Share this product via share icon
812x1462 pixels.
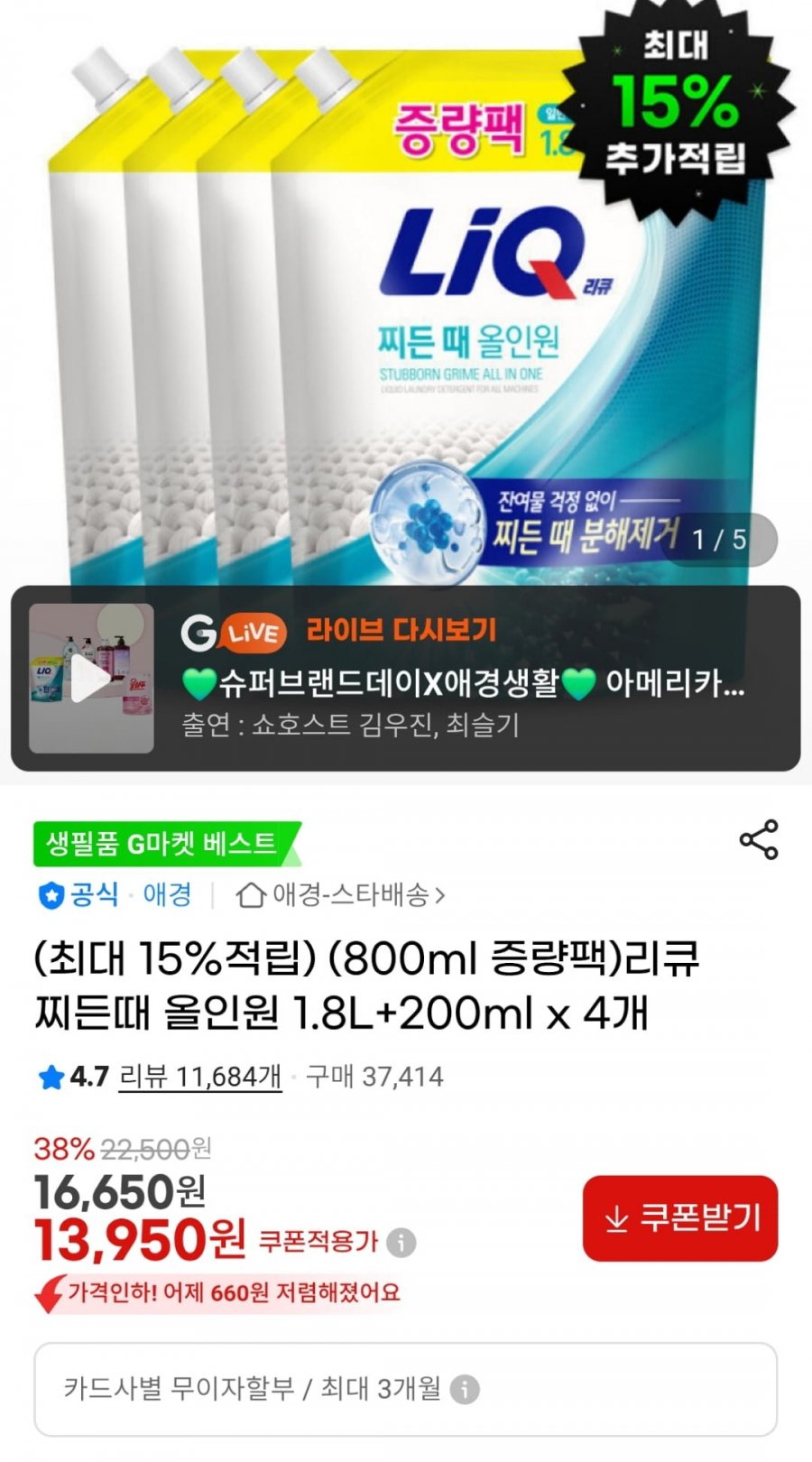[x=759, y=839]
